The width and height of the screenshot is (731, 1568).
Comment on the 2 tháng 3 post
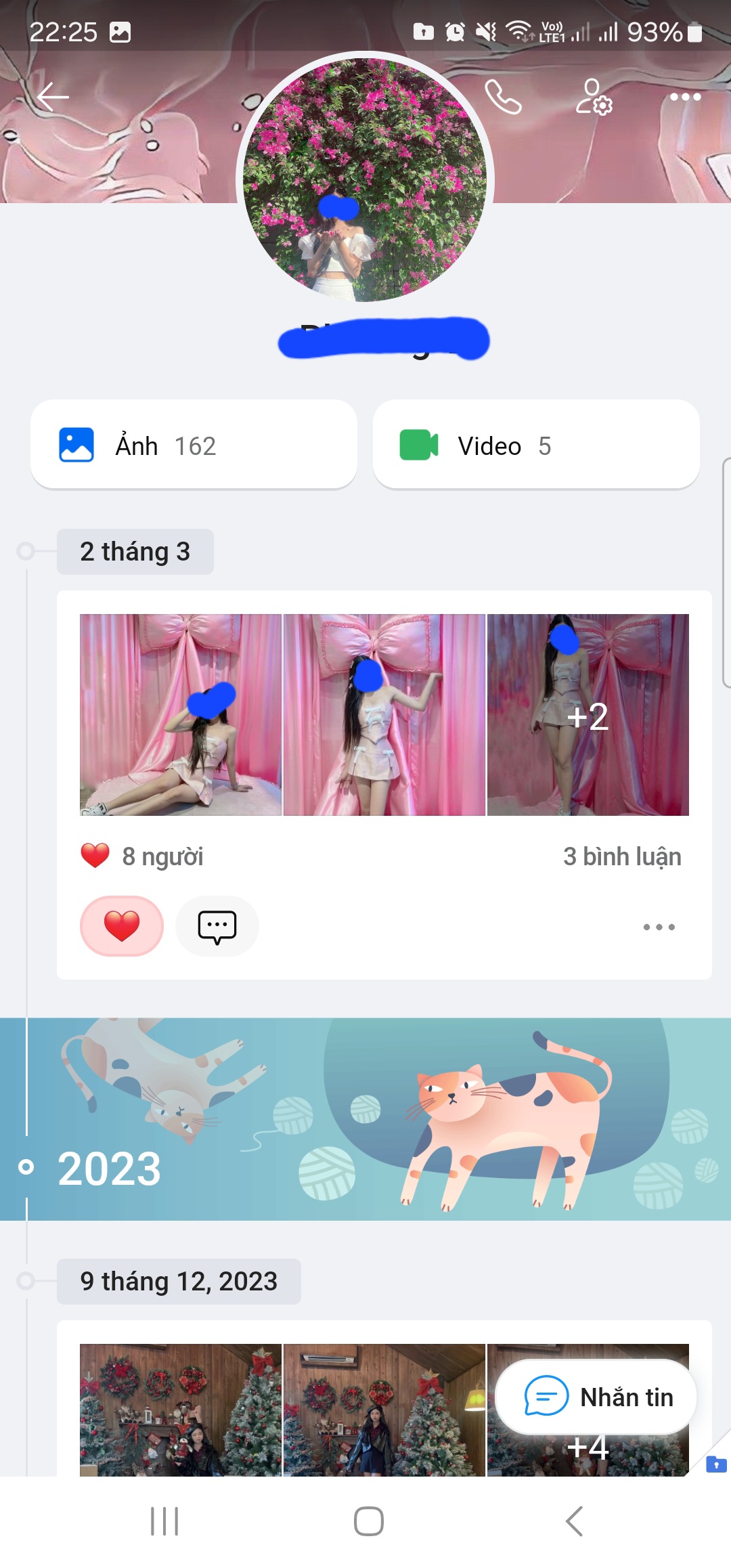pyautogui.click(x=217, y=926)
